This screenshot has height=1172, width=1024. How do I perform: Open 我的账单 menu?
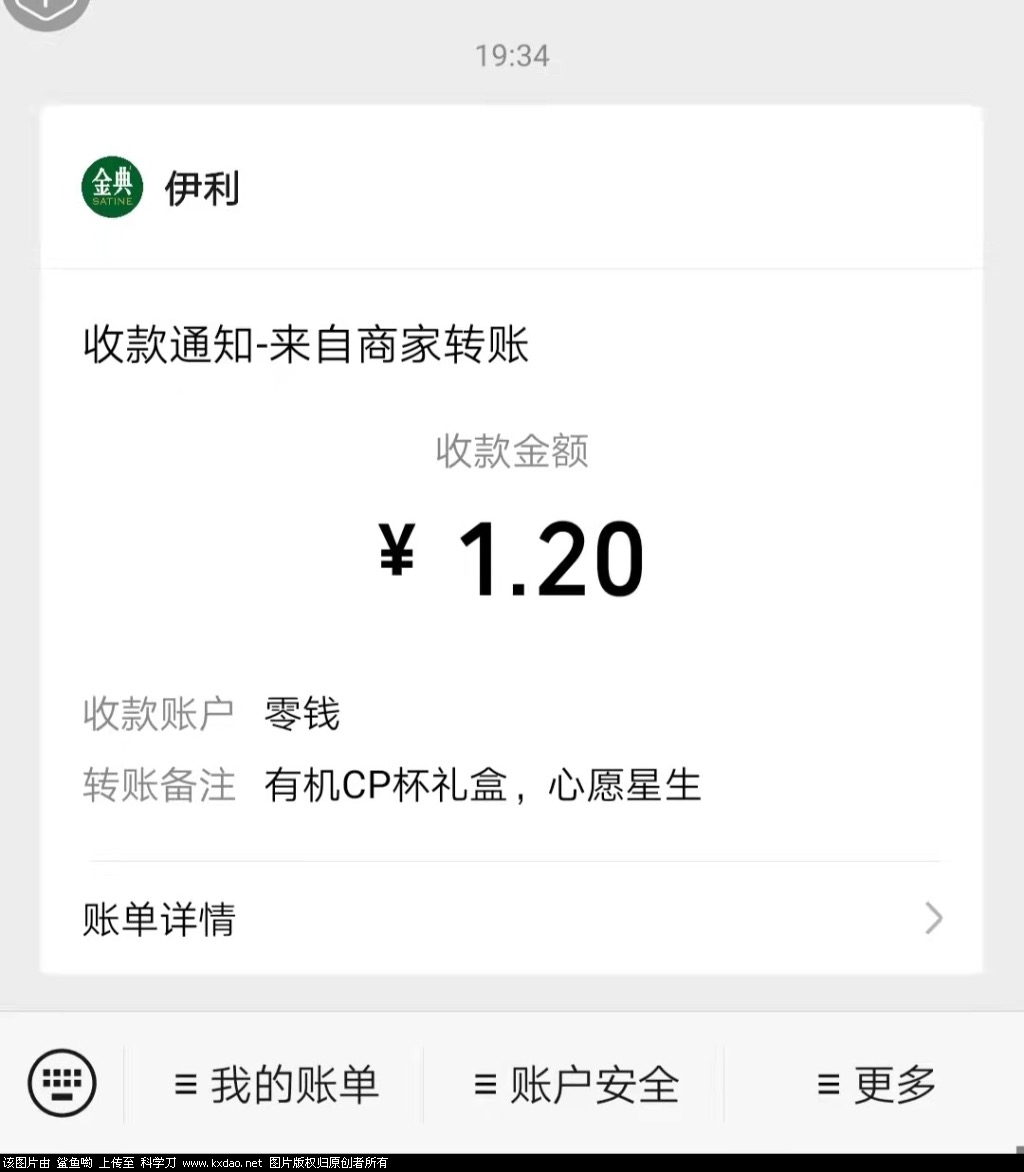coord(276,1085)
